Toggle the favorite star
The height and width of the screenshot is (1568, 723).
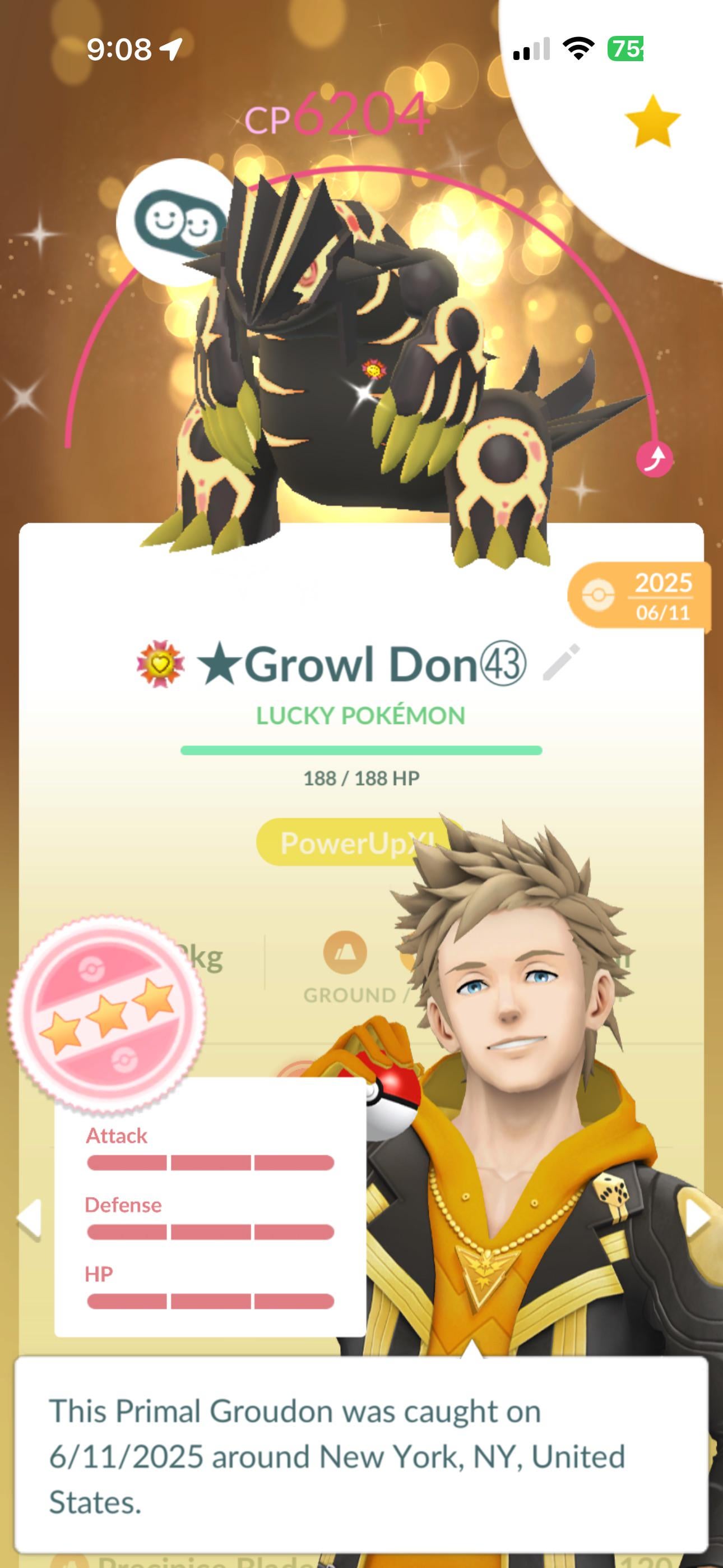(x=652, y=121)
